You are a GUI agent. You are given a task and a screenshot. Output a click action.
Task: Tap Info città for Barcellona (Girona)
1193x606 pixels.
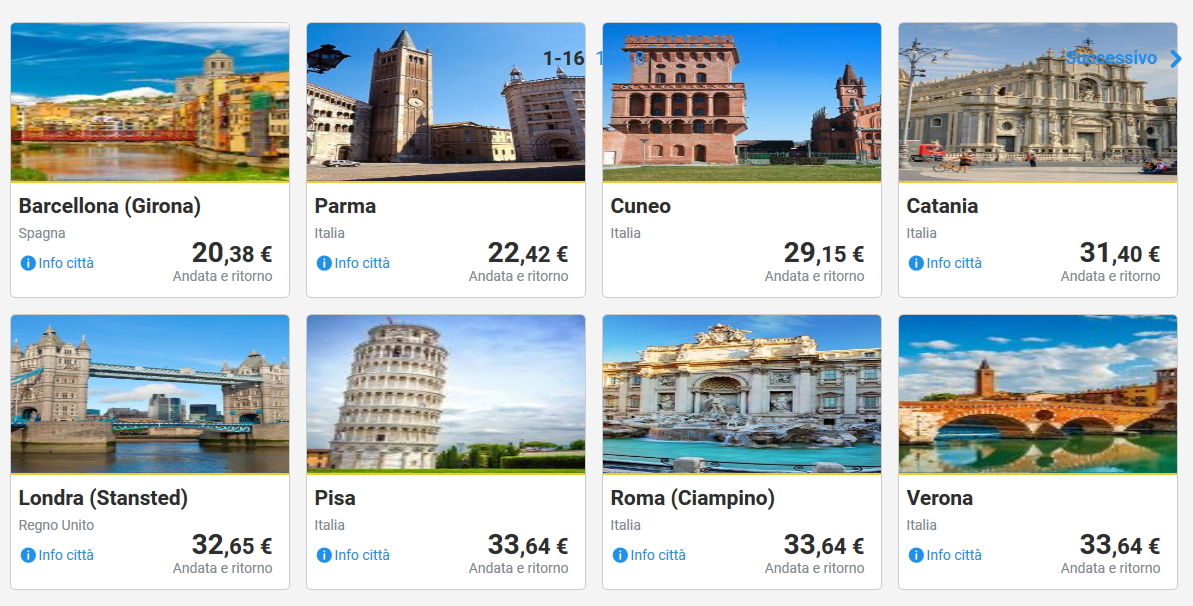pyautogui.click(x=66, y=263)
